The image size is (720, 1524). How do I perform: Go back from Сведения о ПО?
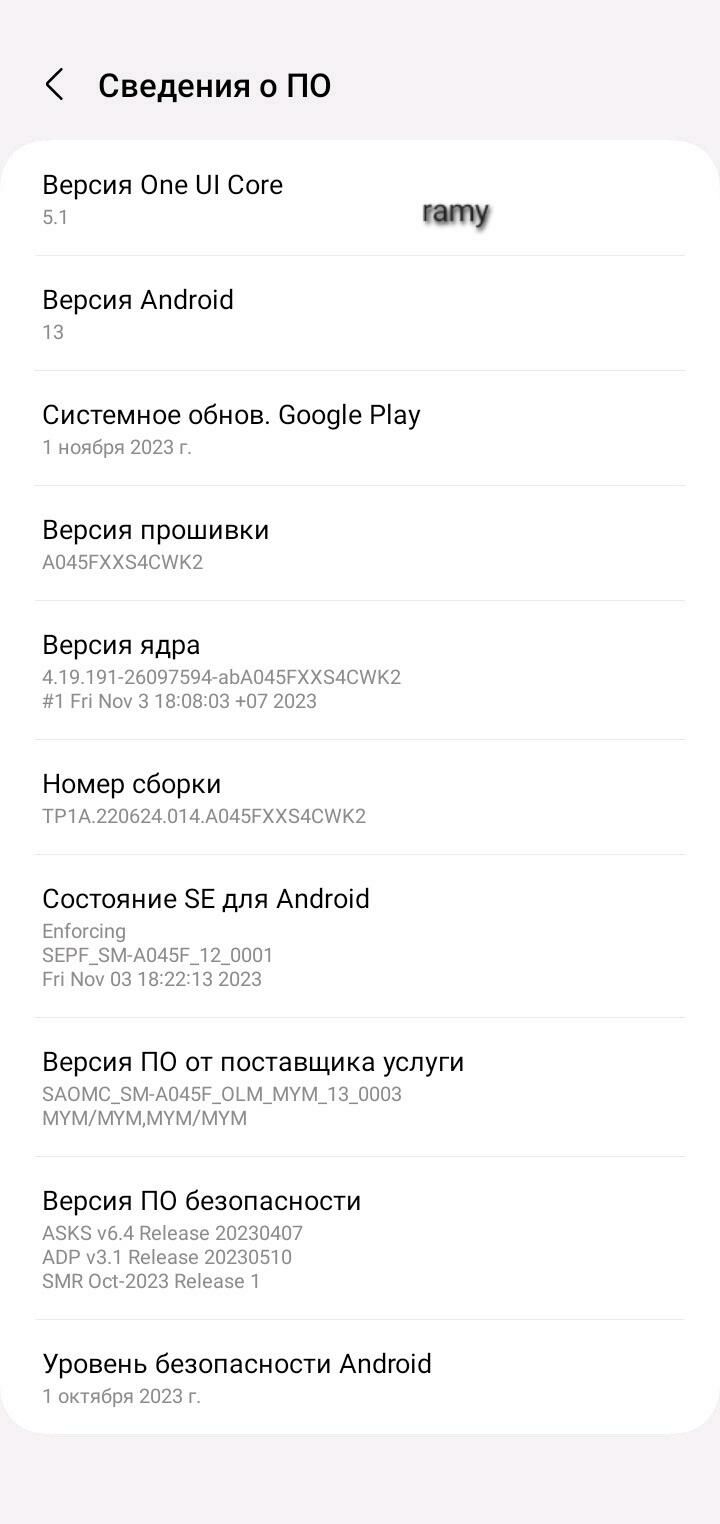click(x=55, y=86)
